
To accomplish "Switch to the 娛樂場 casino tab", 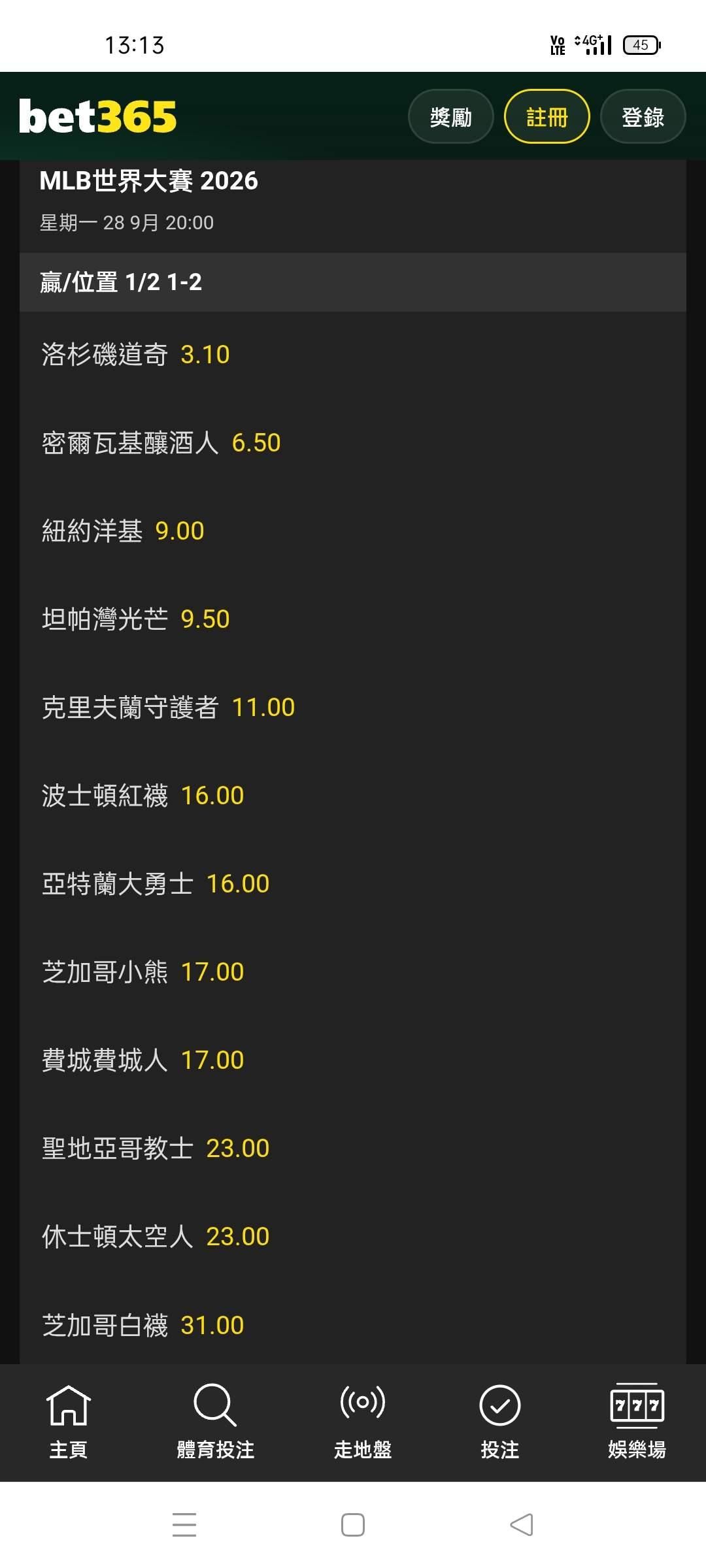I will tap(637, 1422).
